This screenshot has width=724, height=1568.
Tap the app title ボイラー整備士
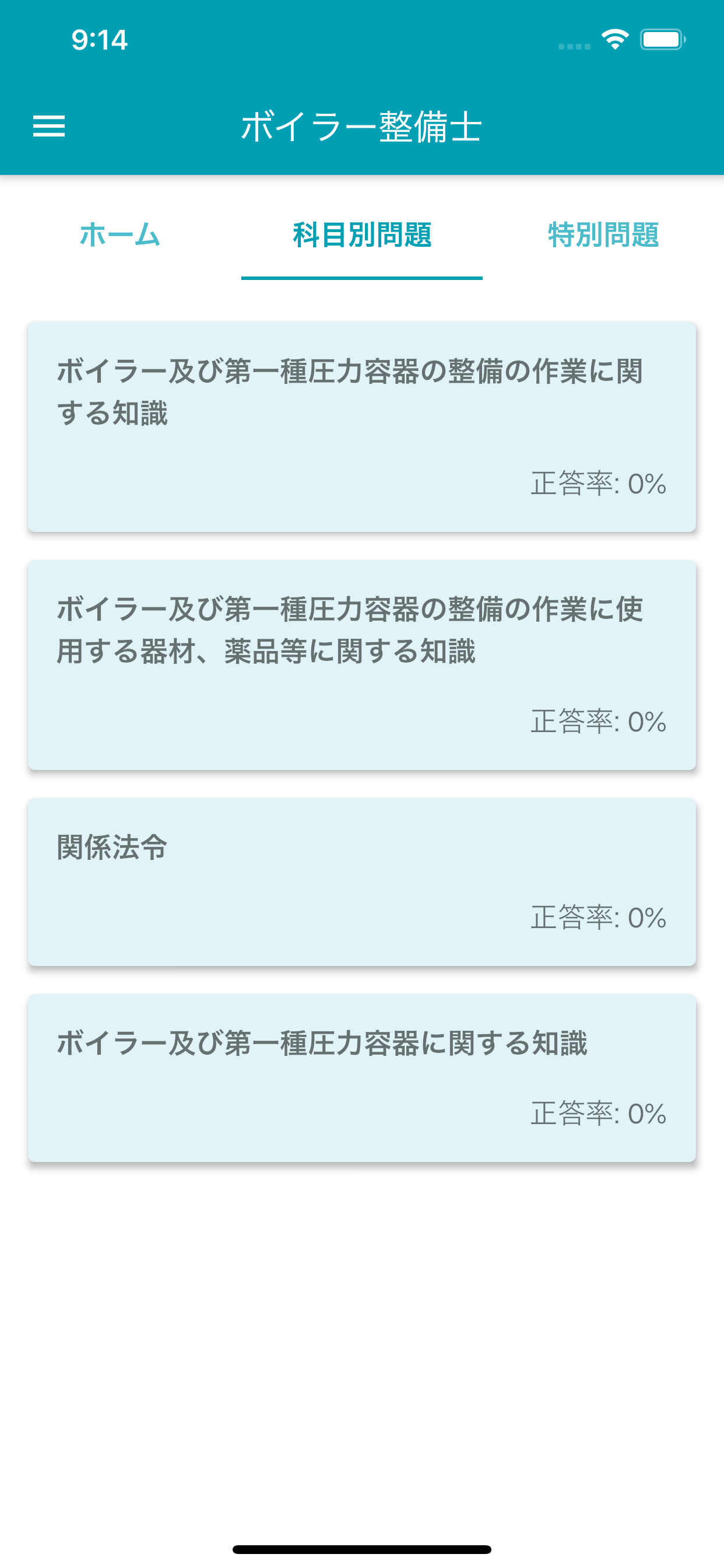362,126
